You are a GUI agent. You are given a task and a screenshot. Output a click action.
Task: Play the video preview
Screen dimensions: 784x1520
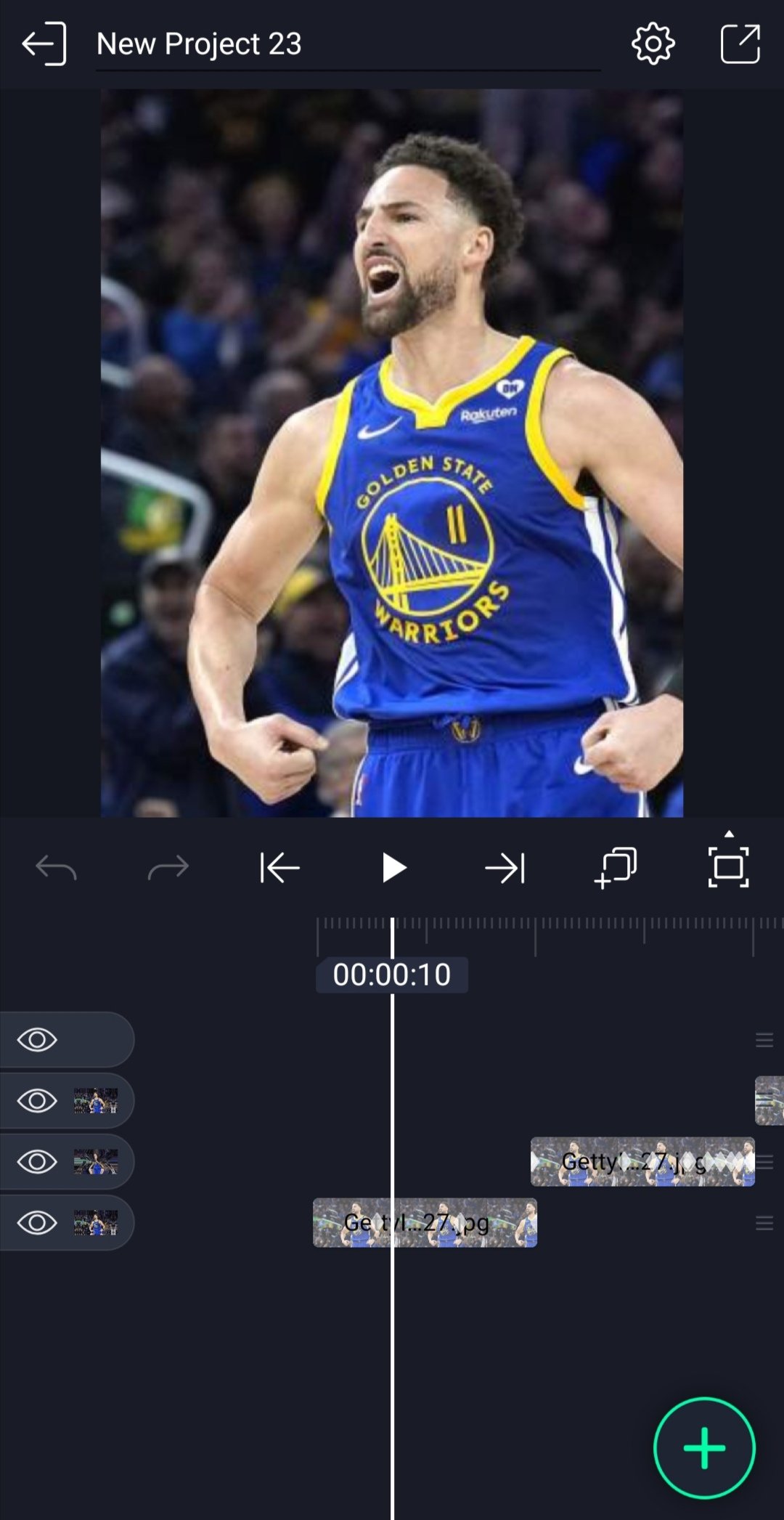click(x=393, y=867)
